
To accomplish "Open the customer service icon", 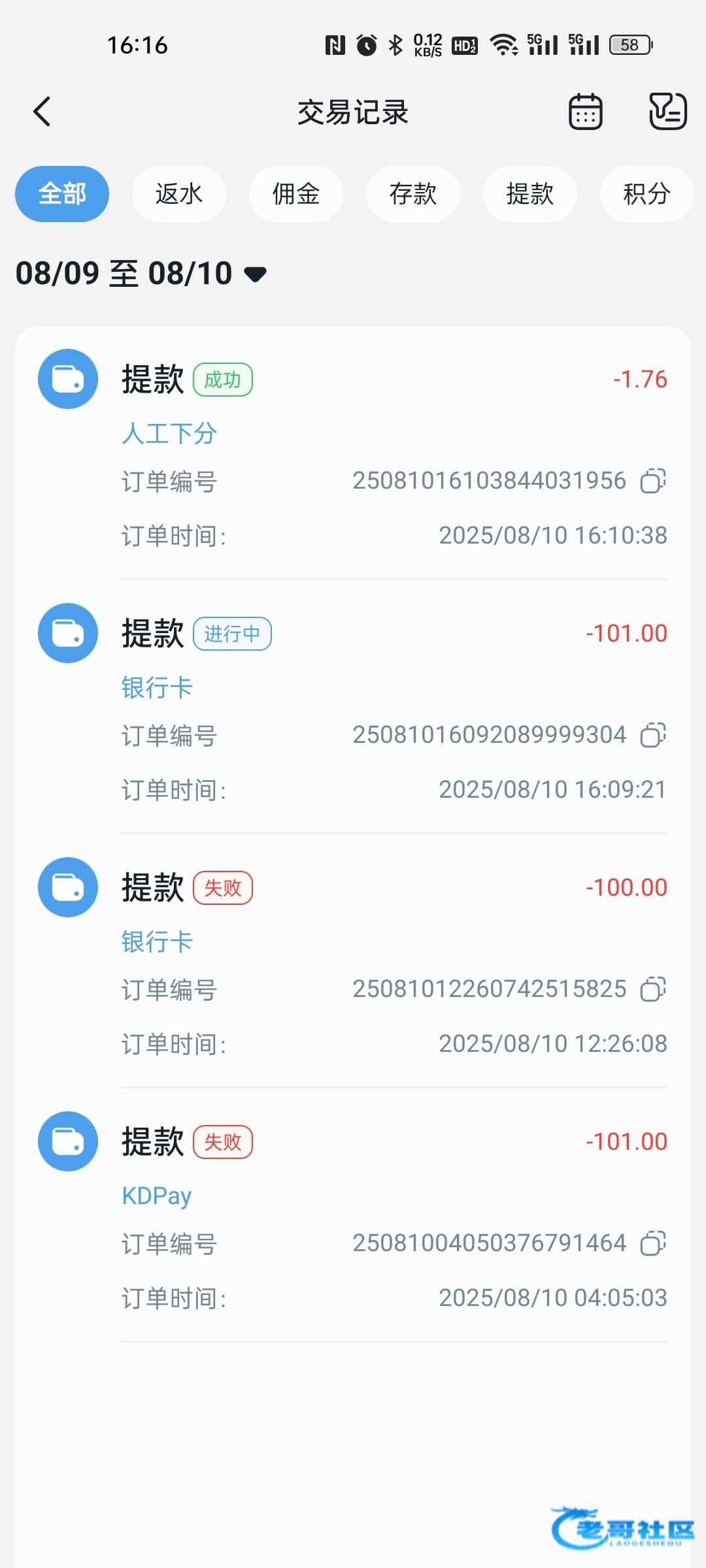I will (667, 111).
